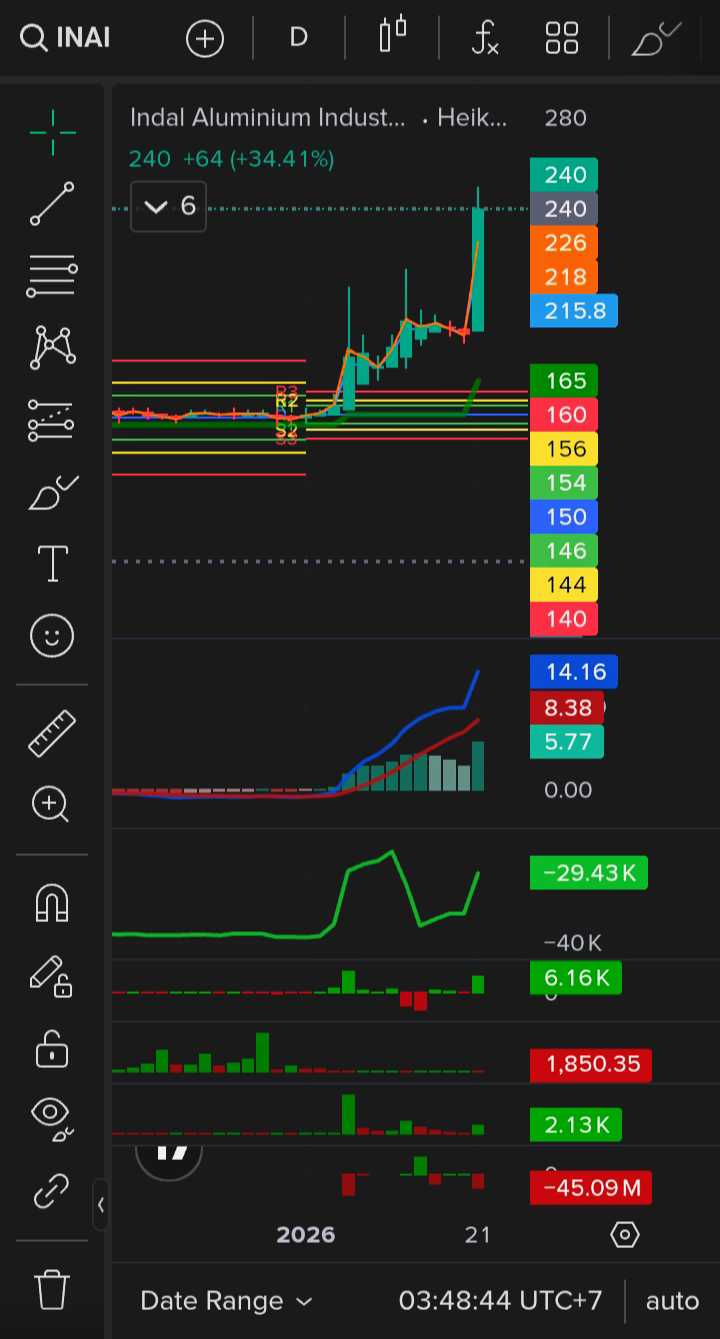Open the emoji icons tool
The image size is (720, 1339).
(x=52, y=635)
